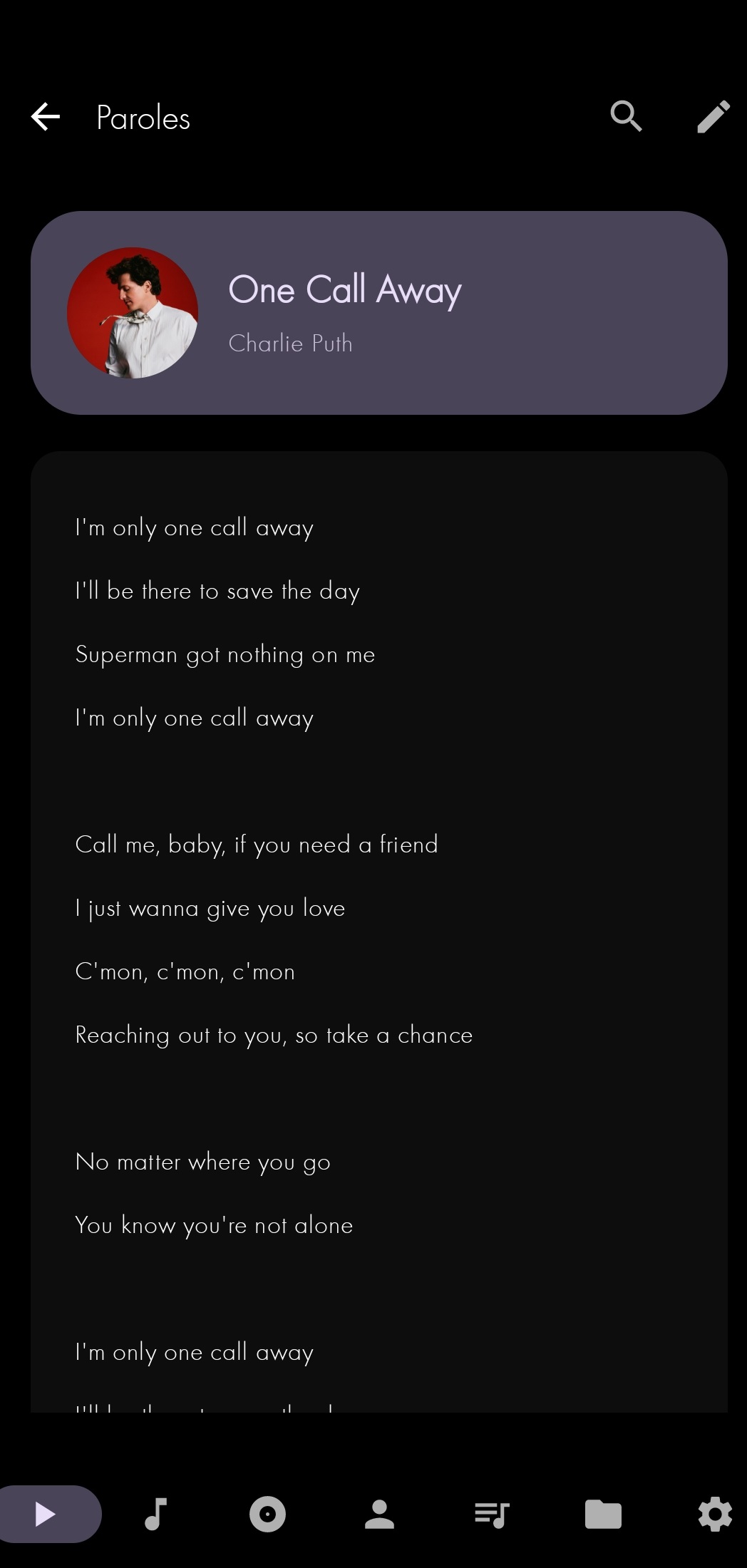
Task: Search lyrics with the magnifier icon
Action: [x=626, y=116]
